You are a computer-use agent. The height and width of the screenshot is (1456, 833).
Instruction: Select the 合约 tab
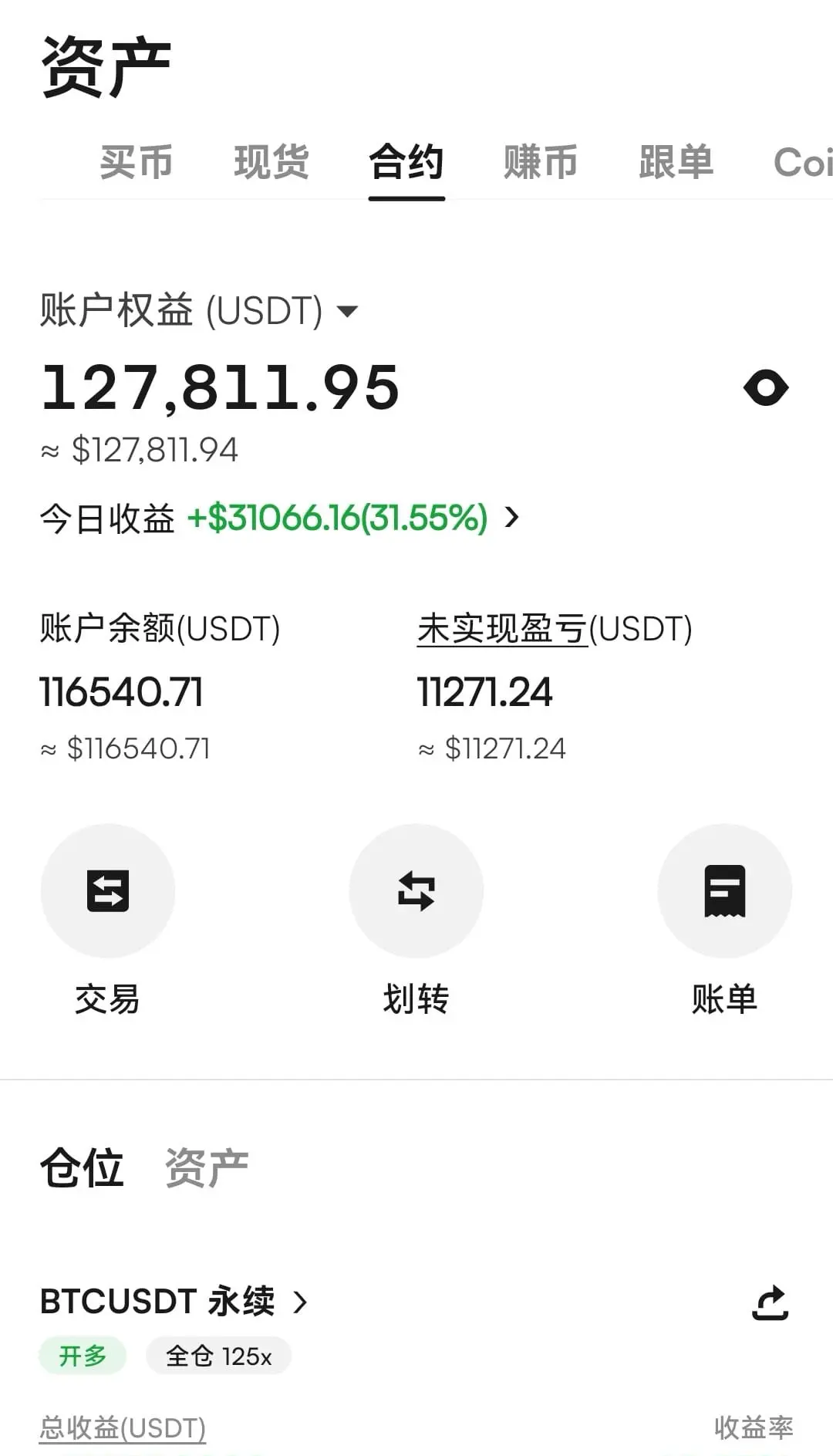point(406,163)
